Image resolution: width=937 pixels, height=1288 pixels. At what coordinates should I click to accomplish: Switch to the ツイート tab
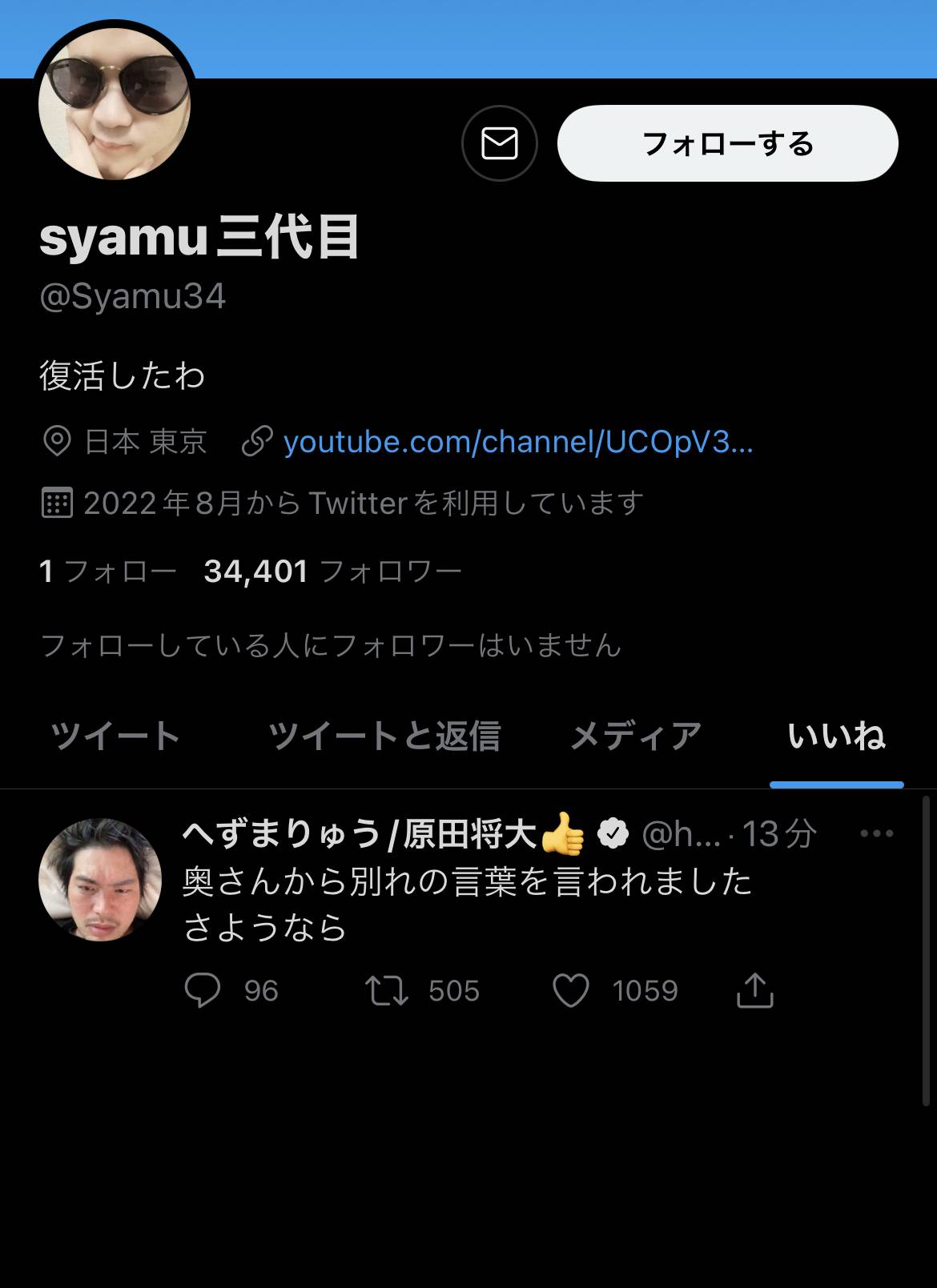pyautogui.click(x=115, y=736)
